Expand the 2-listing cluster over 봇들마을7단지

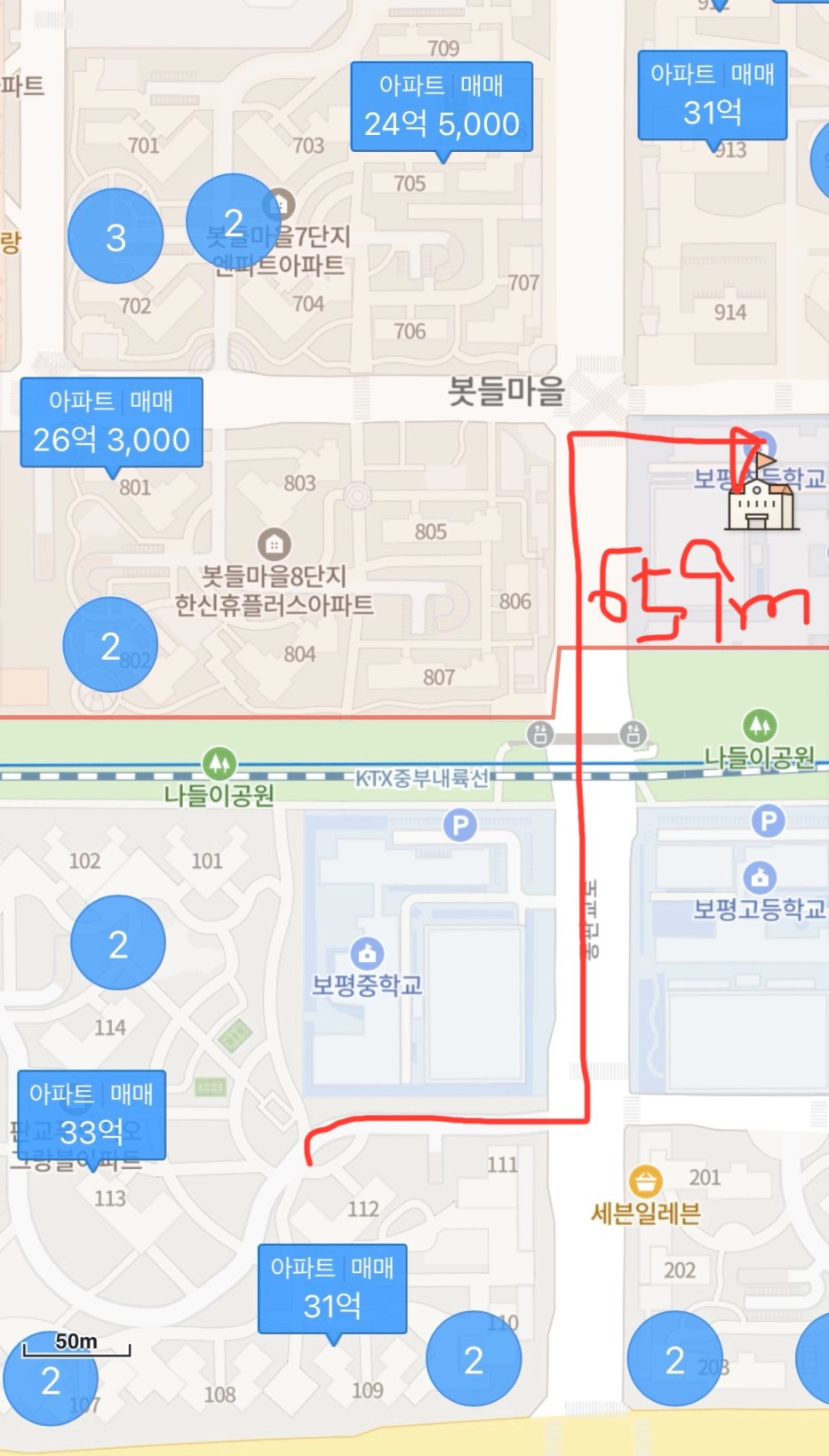click(x=234, y=222)
